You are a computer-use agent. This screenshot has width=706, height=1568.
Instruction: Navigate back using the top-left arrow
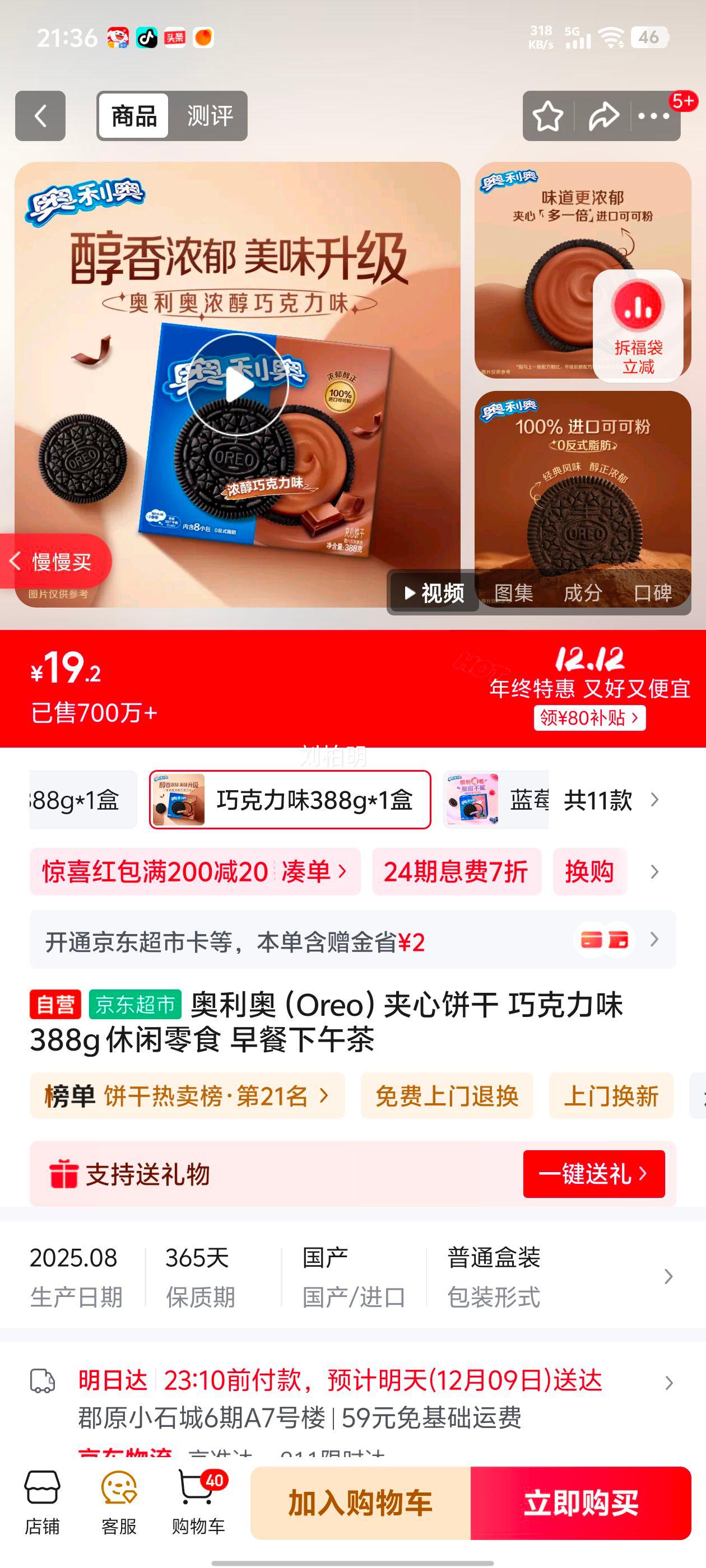pos(40,116)
